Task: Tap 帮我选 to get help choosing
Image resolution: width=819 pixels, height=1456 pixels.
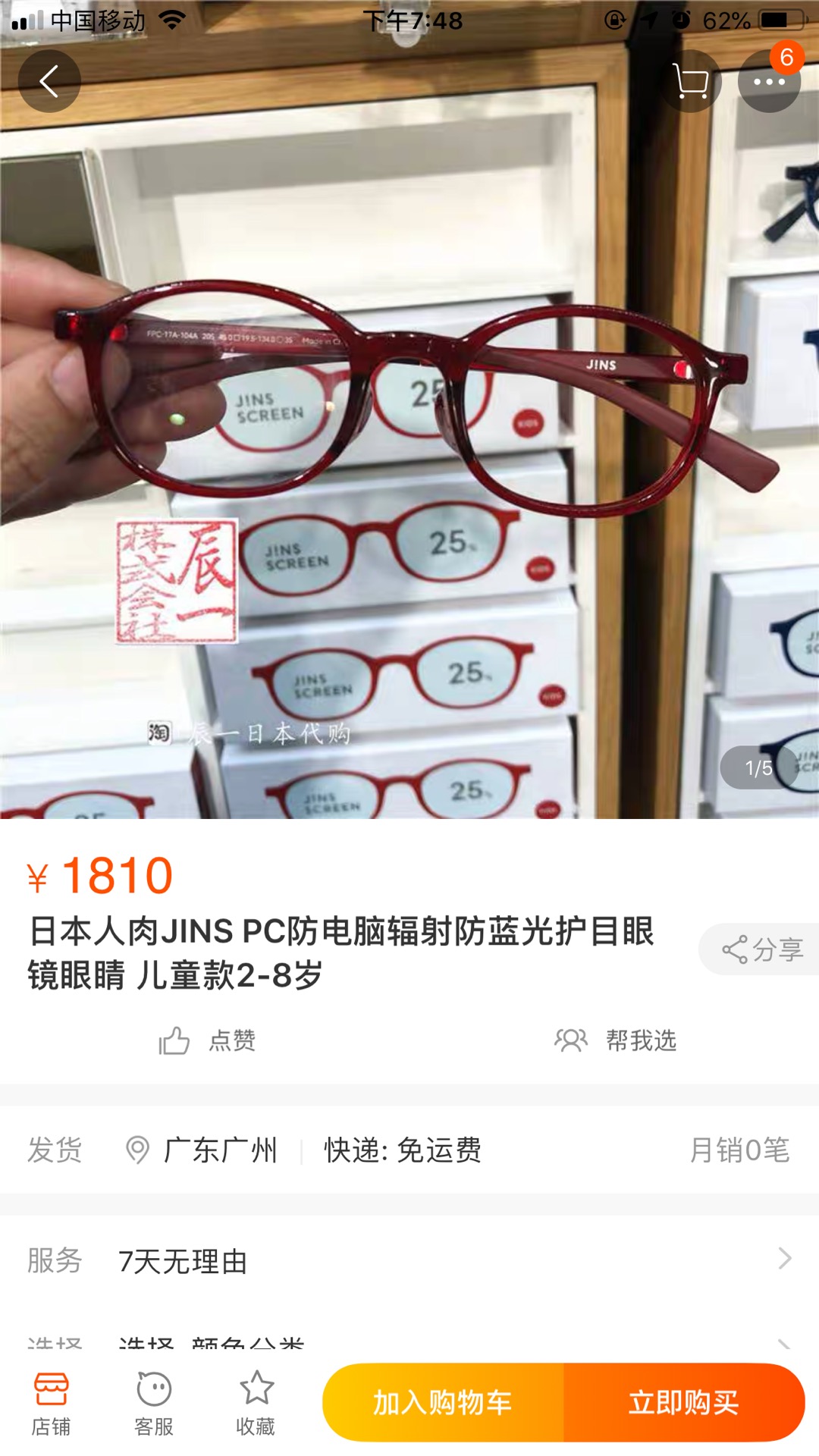Action: [615, 1040]
